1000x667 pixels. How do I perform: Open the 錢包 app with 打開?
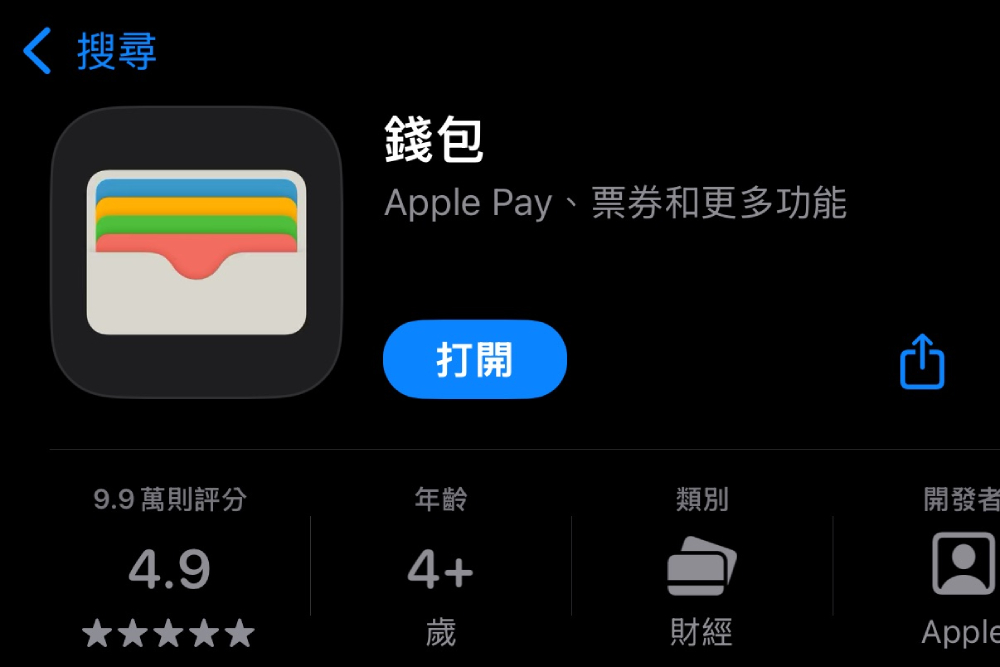click(474, 360)
